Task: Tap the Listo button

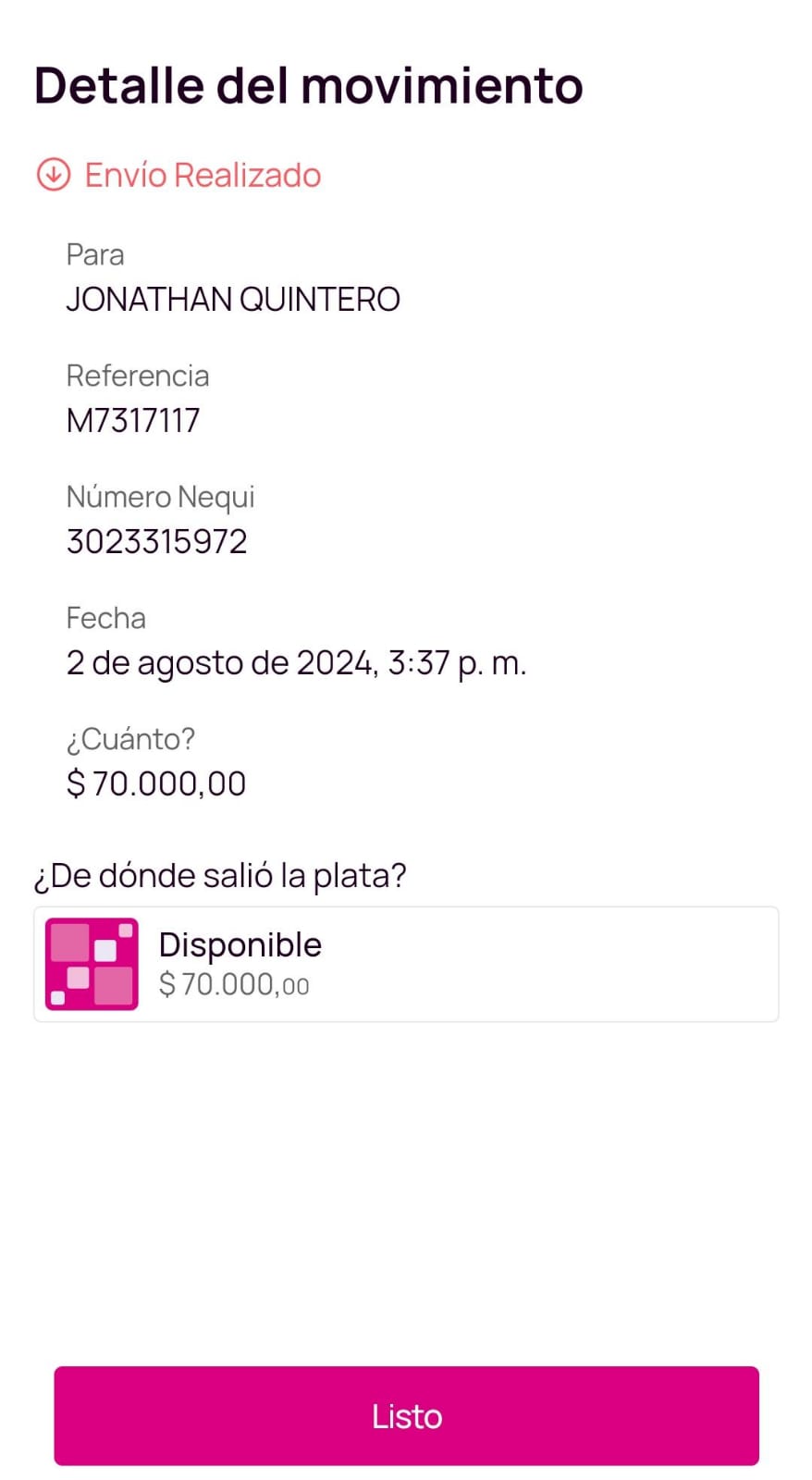Action: pyautogui.click(x=406, y=1415)
